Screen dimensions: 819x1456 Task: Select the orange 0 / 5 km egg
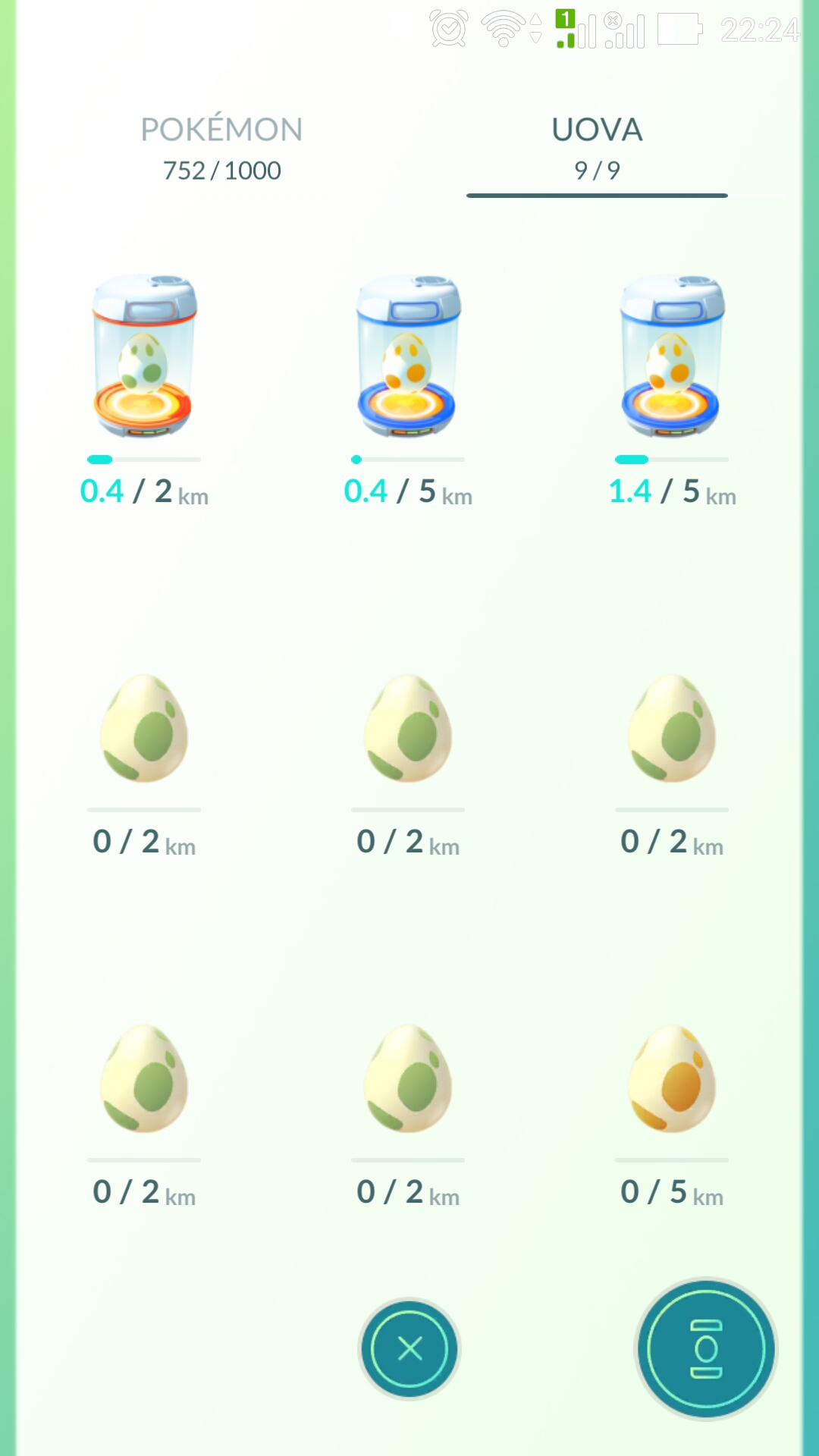coord(672,1078)
